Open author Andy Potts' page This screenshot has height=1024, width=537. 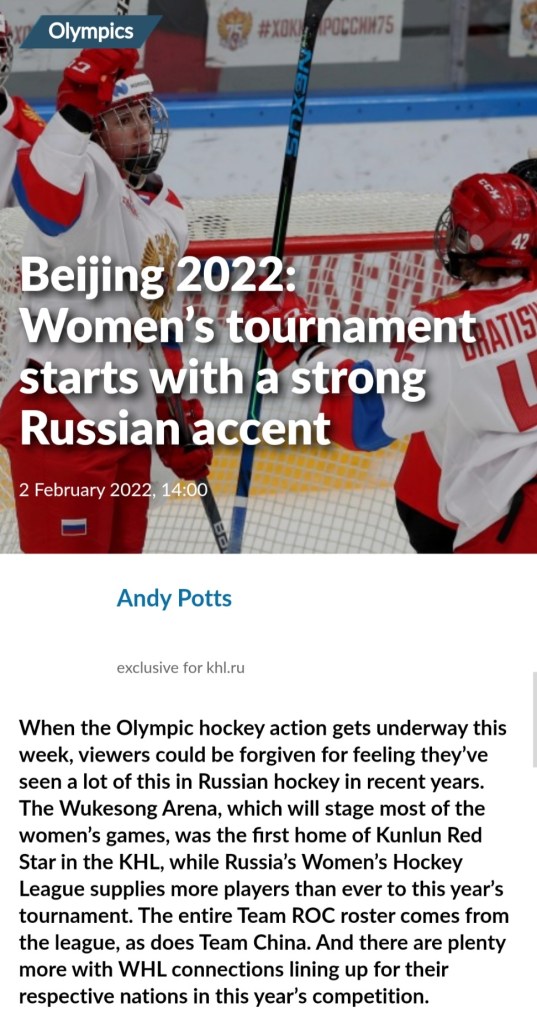(174, 598)
